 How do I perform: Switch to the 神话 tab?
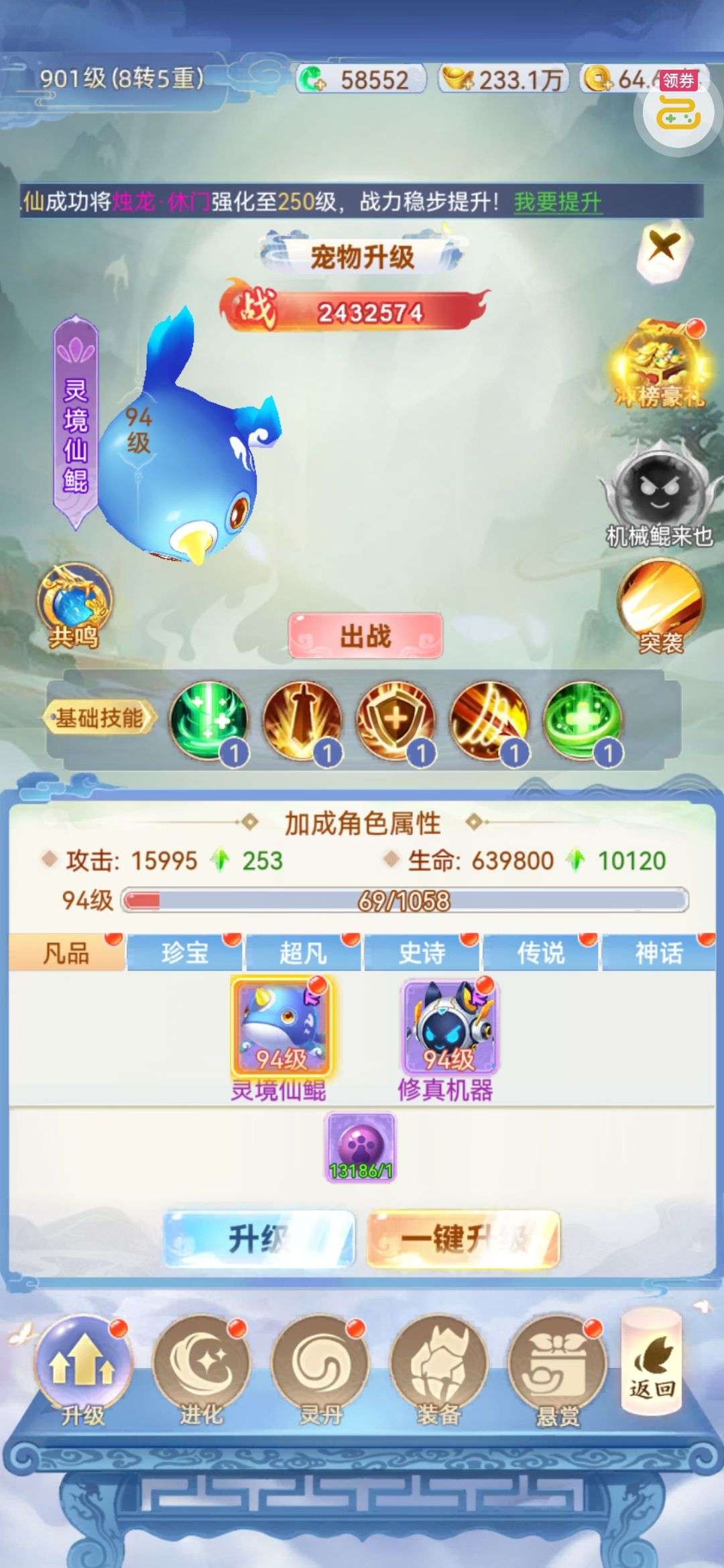[658, 952]
